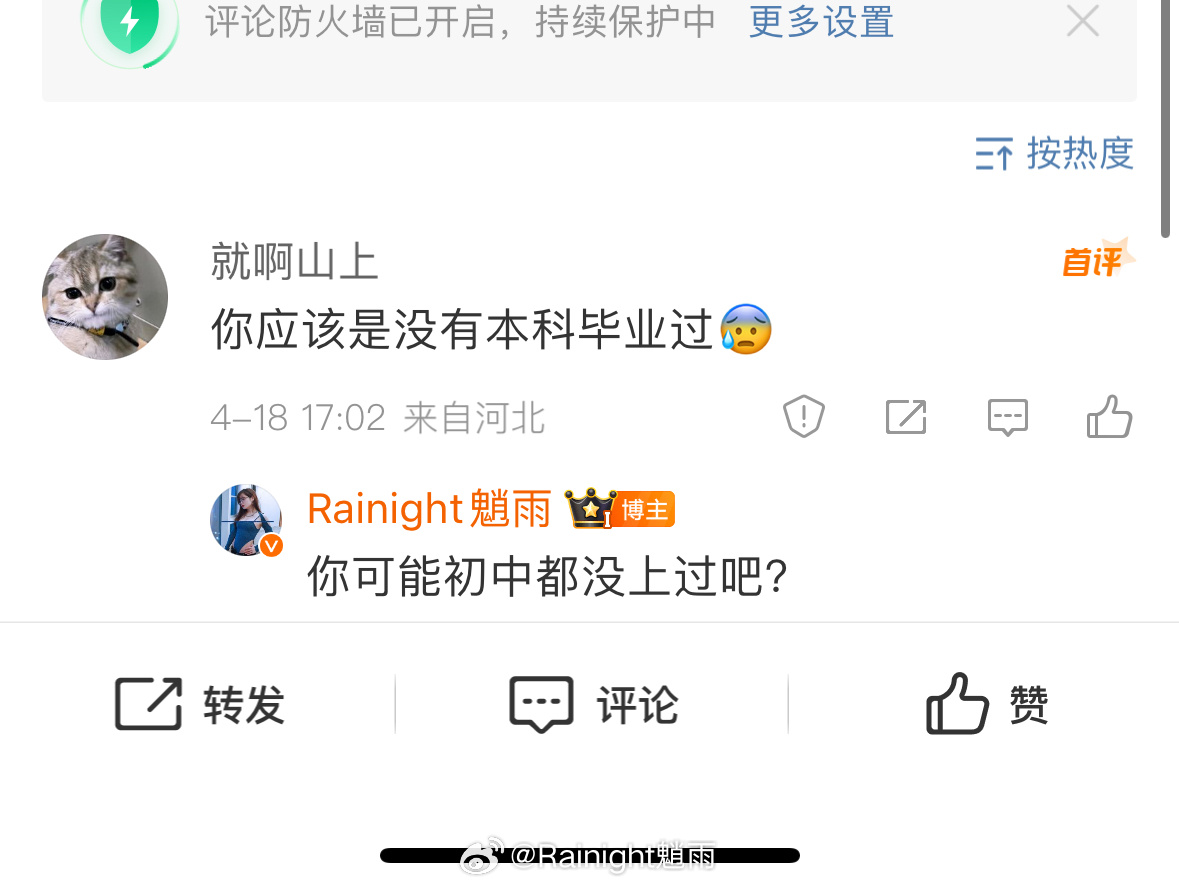
Task: Repost the comment by 就啊山上
Action: pyautogui.click(x=906, y=417)
